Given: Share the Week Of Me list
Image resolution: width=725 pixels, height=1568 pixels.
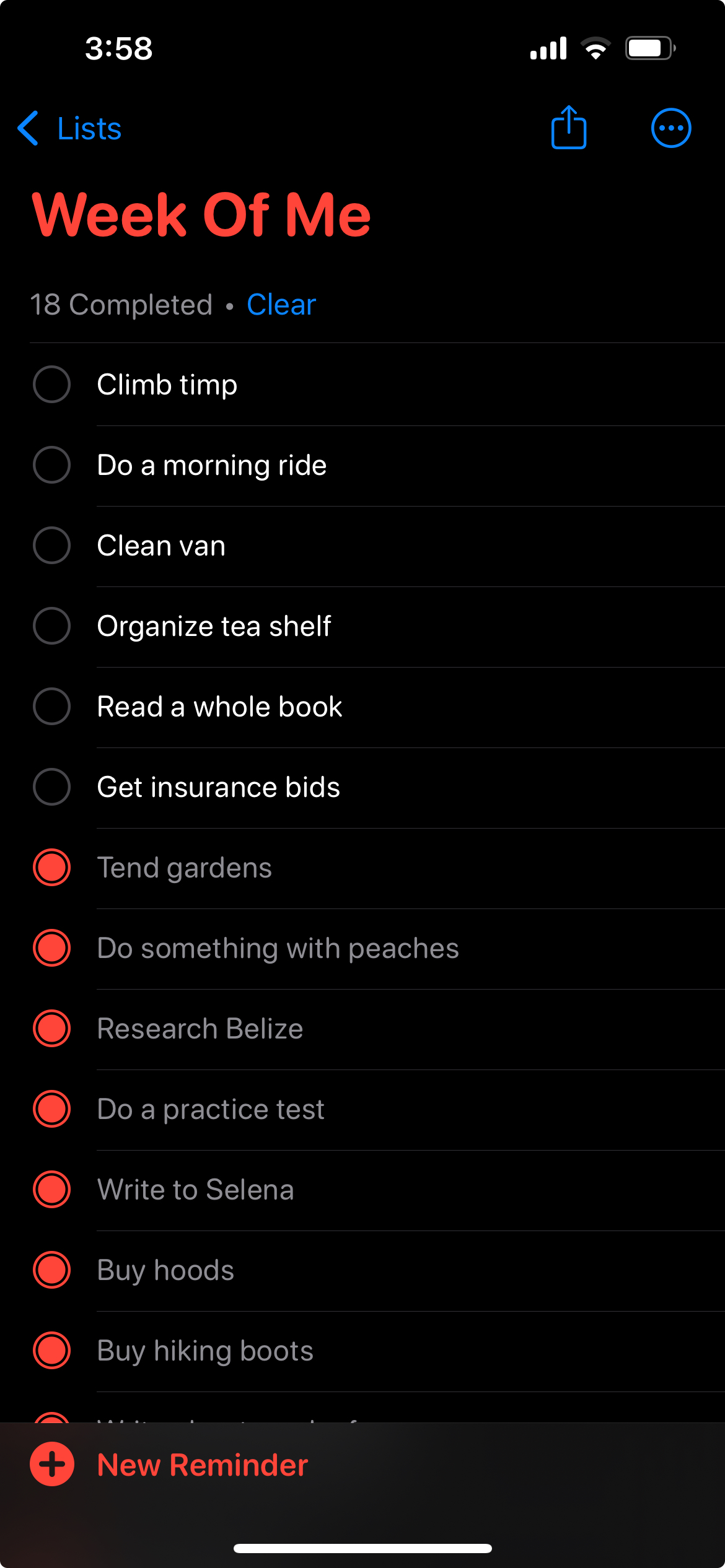Looking at the screenshot, I should 568,127.
